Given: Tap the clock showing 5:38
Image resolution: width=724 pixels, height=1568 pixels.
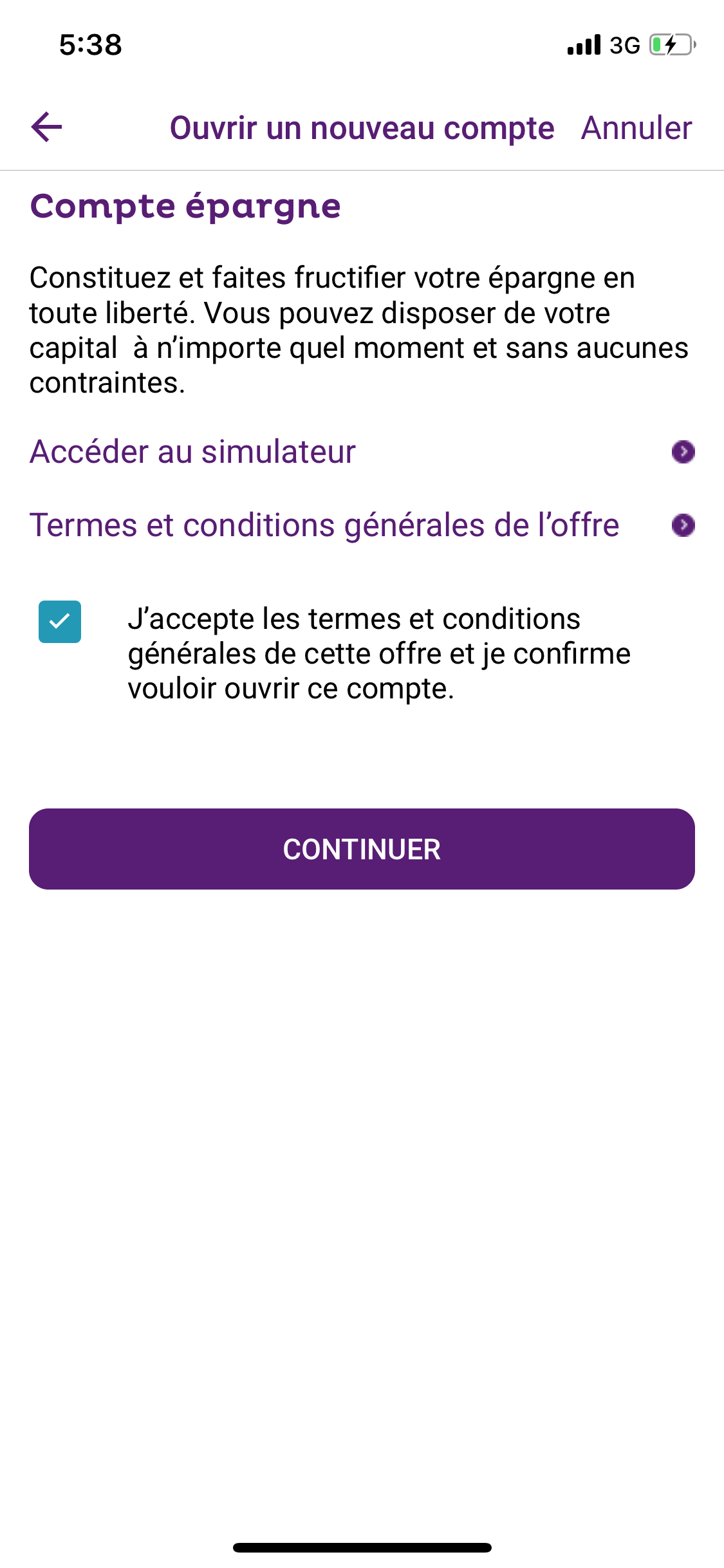Looking at the screenshot, I should point(89,44).
